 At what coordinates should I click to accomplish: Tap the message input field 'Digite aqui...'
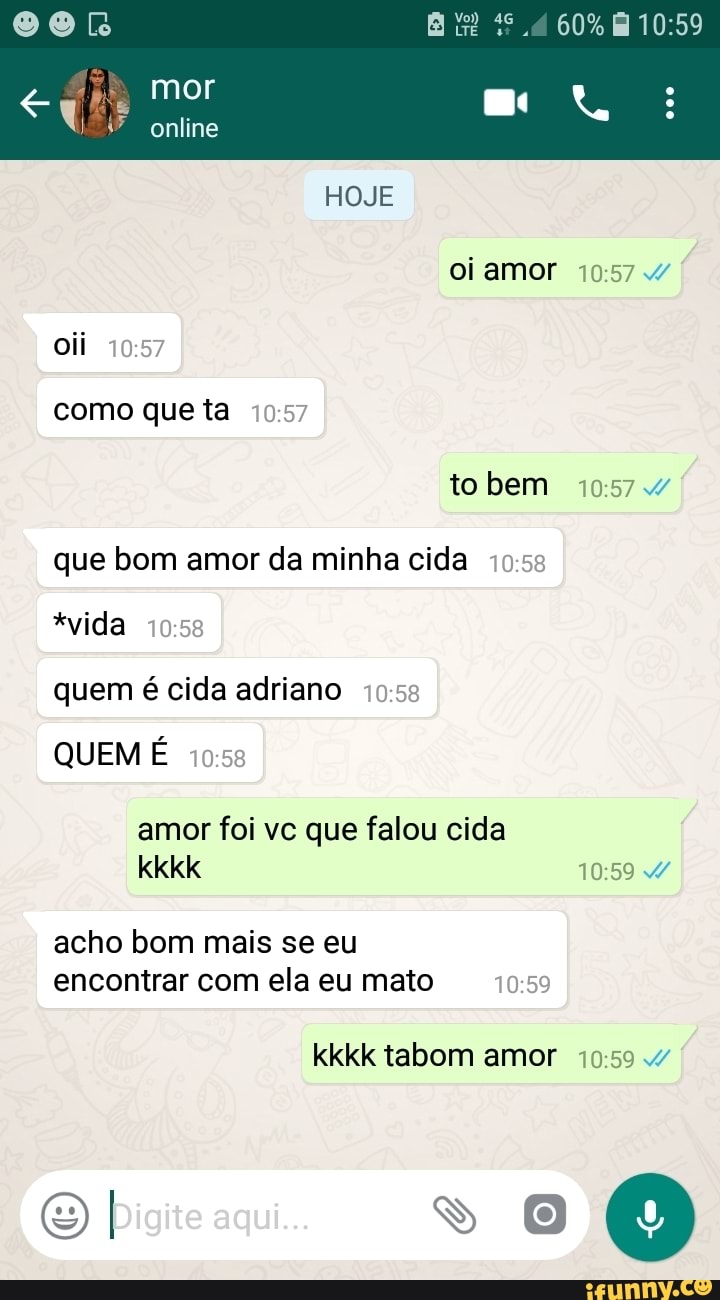click(x=250, y=1216)
